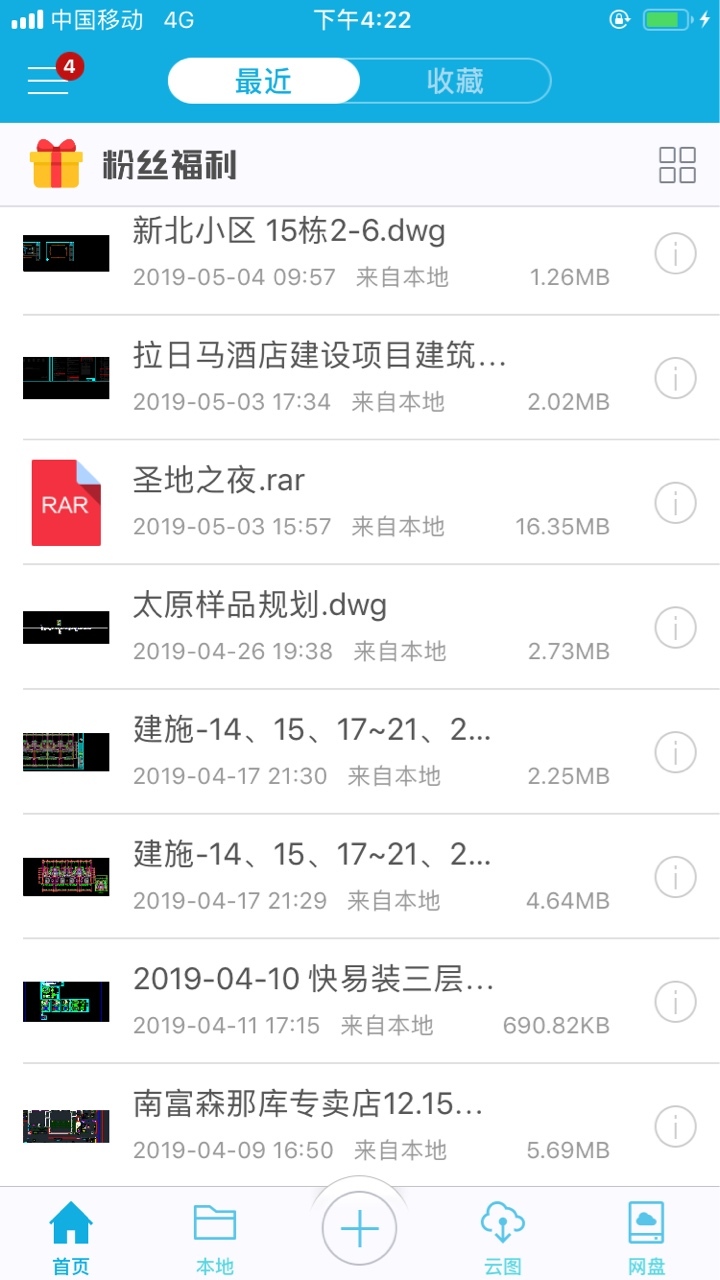Switch to grid view layout

677,165
